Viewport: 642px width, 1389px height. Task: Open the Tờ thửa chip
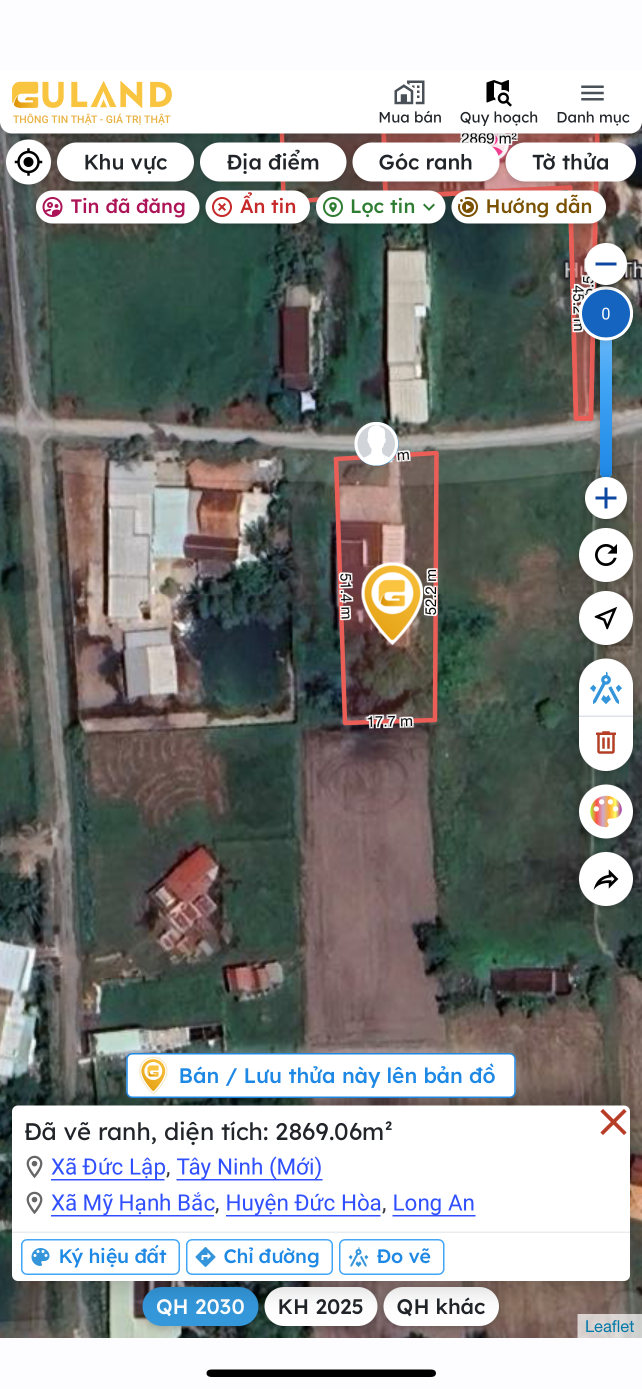coord(570,162)
